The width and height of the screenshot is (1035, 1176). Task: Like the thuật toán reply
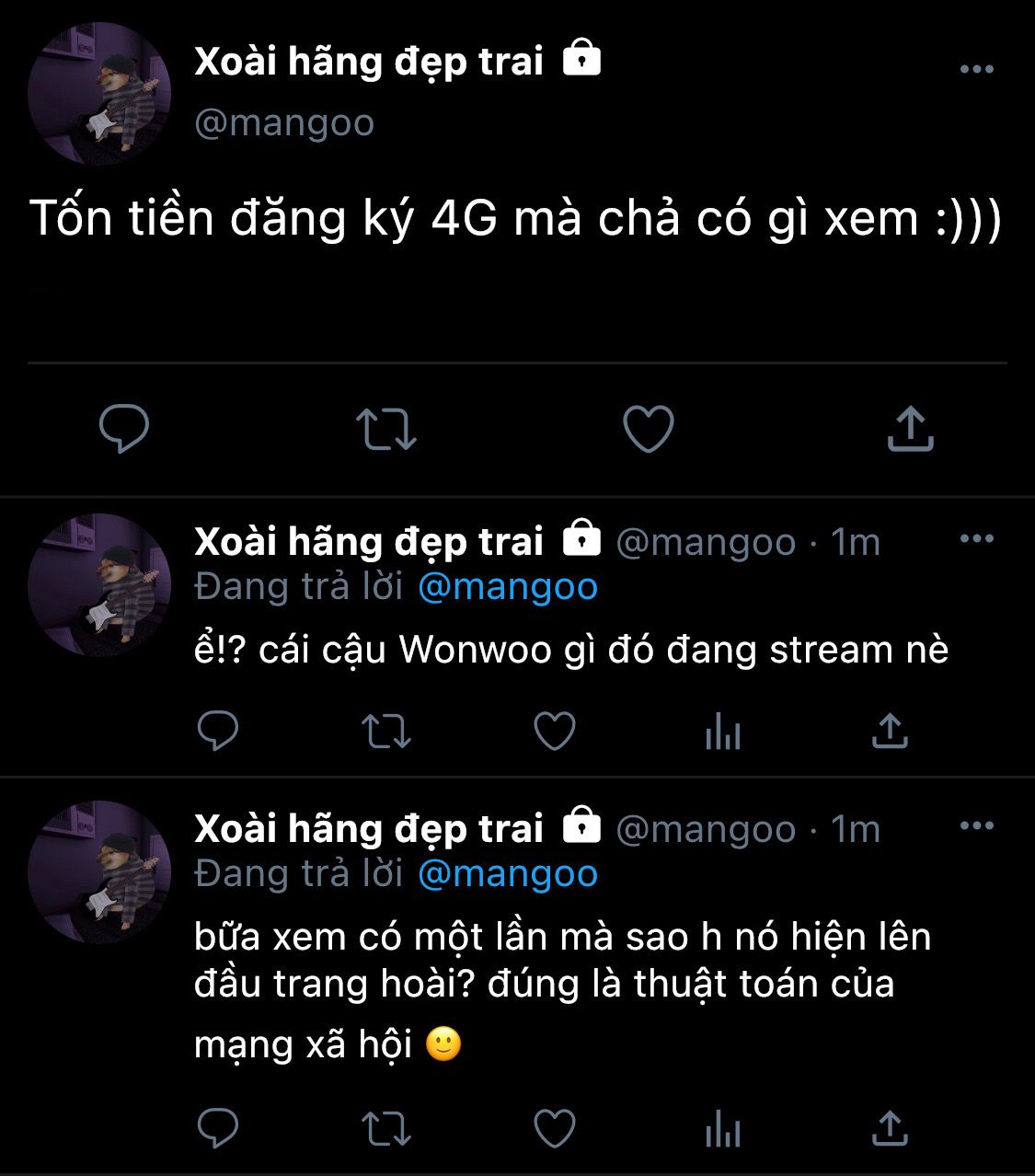[555, 1128]
